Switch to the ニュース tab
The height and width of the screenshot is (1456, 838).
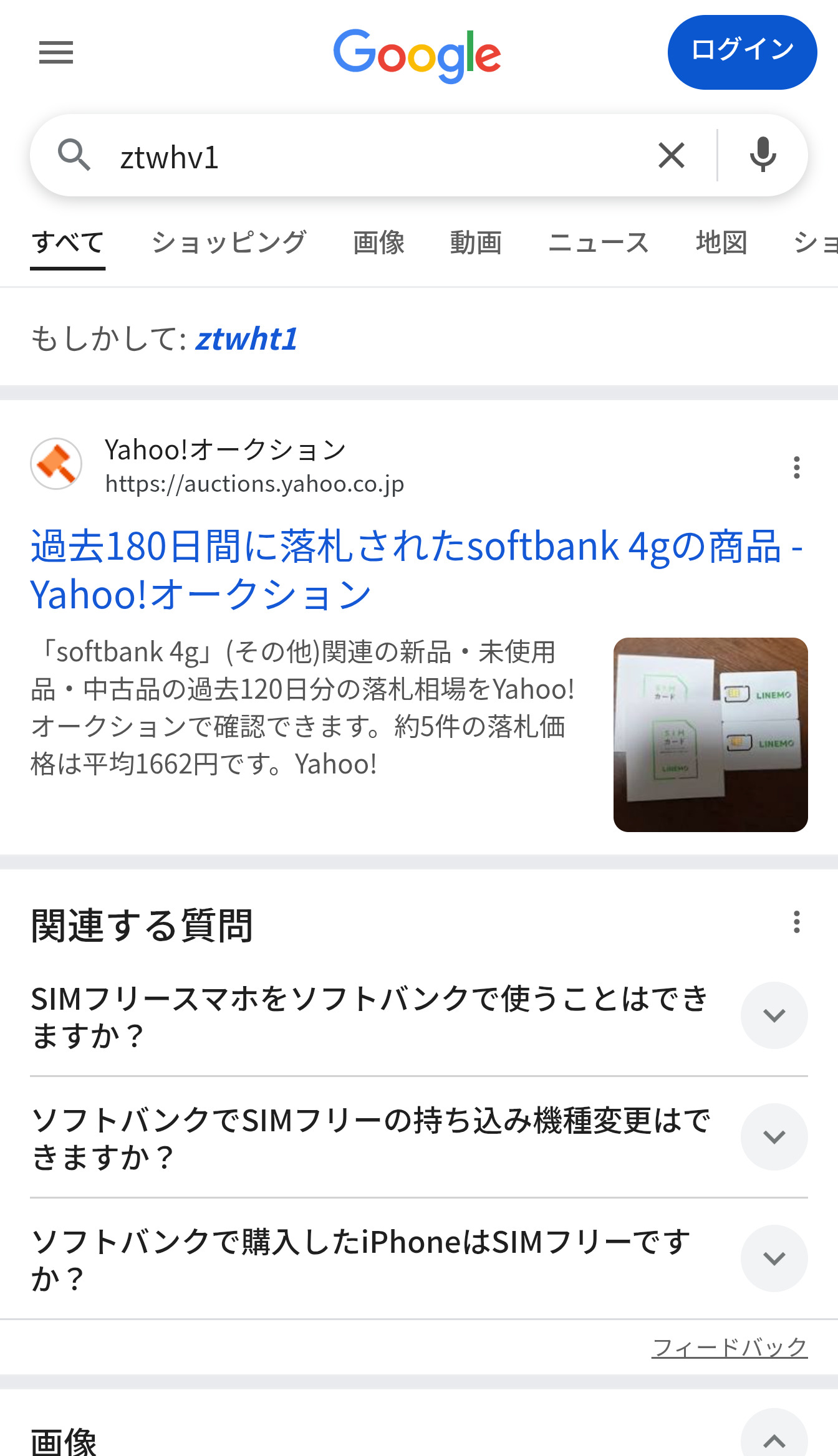pyautogui.click(x=599, y=243)
